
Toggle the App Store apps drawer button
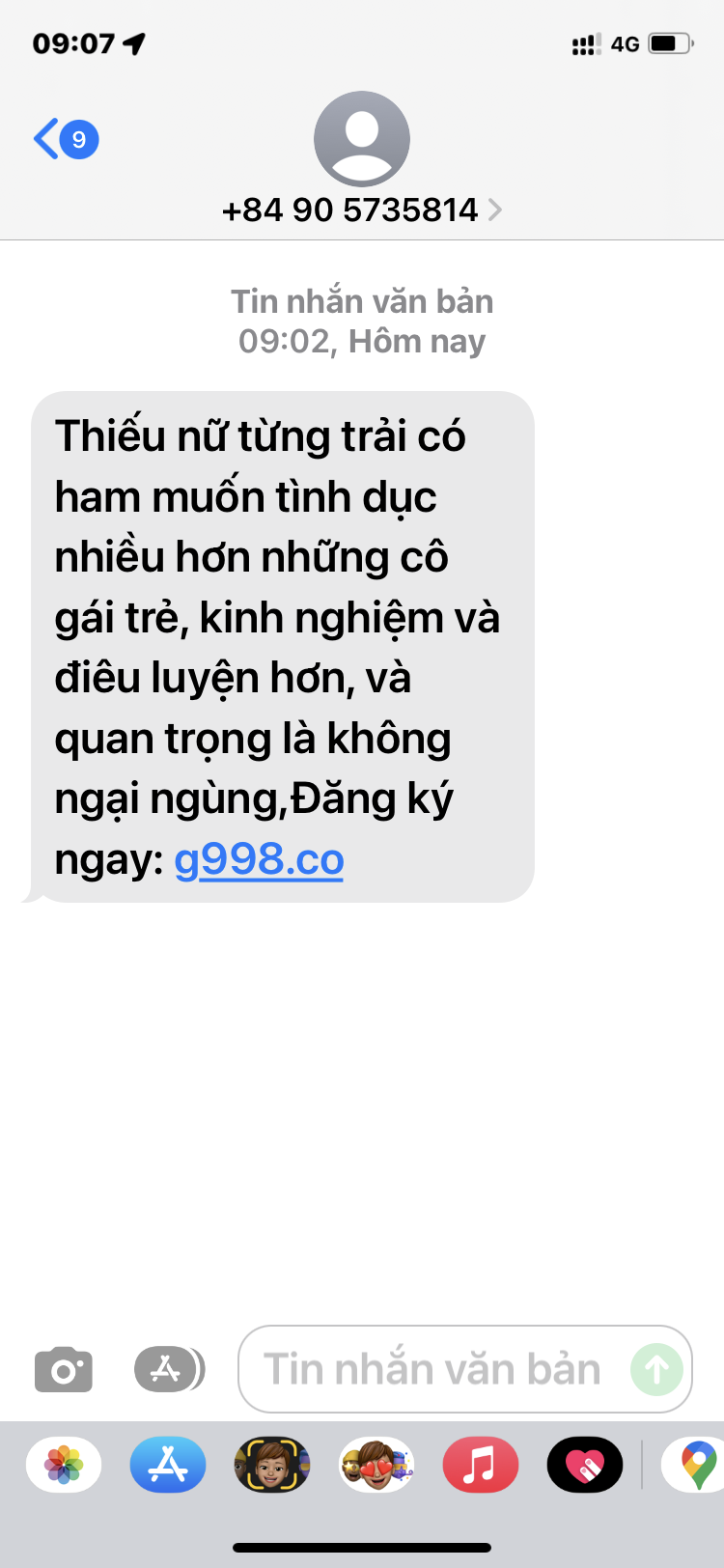coord(169,1369)
